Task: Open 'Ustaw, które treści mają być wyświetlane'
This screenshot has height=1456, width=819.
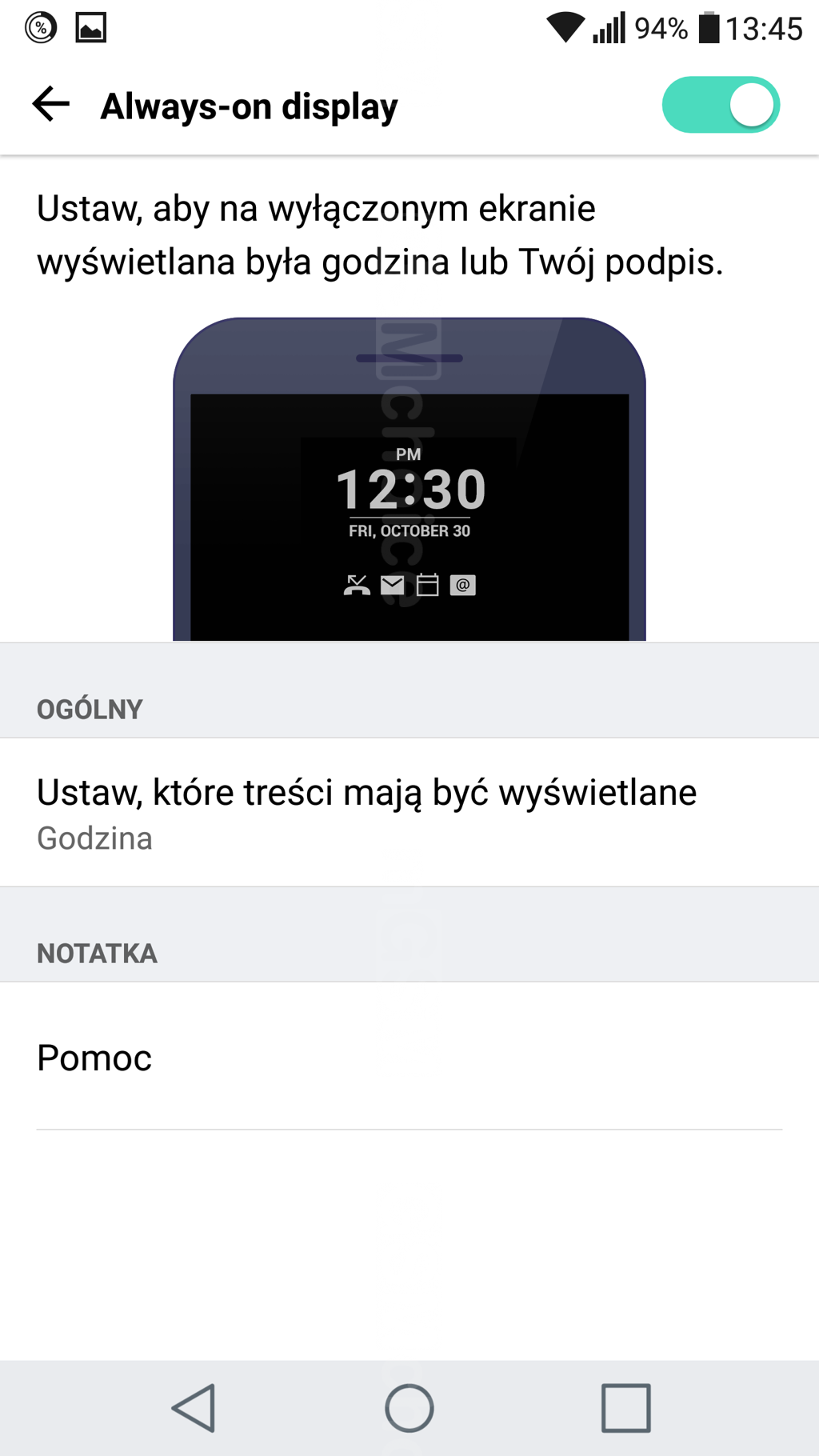Action: point(409,812)
